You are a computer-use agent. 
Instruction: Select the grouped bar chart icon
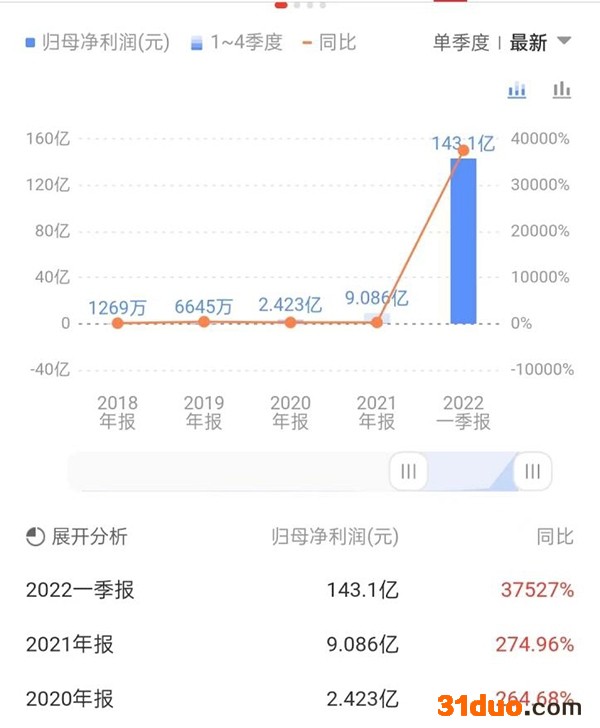point(517,91)
